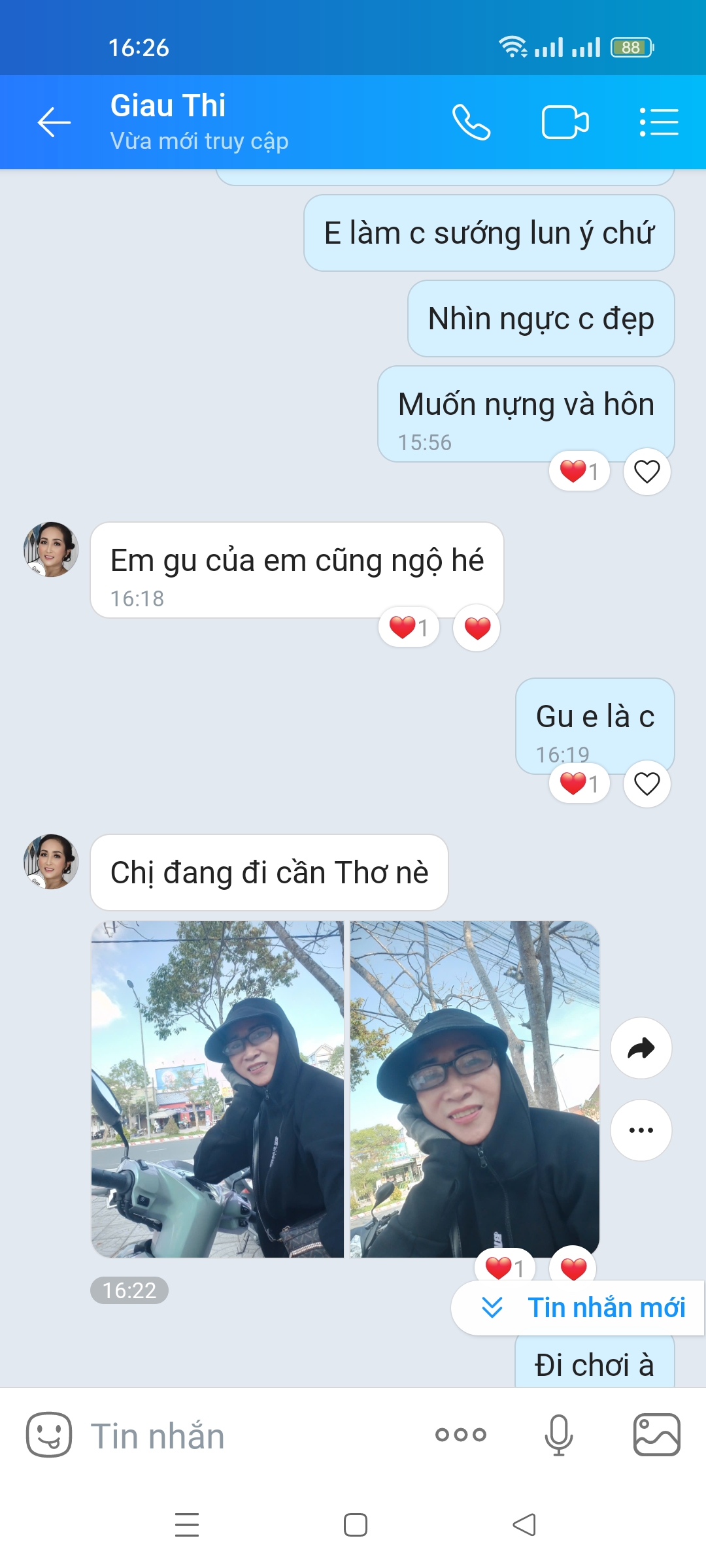
Task: Open the chat options menu icon
Action: pos(658,122)
